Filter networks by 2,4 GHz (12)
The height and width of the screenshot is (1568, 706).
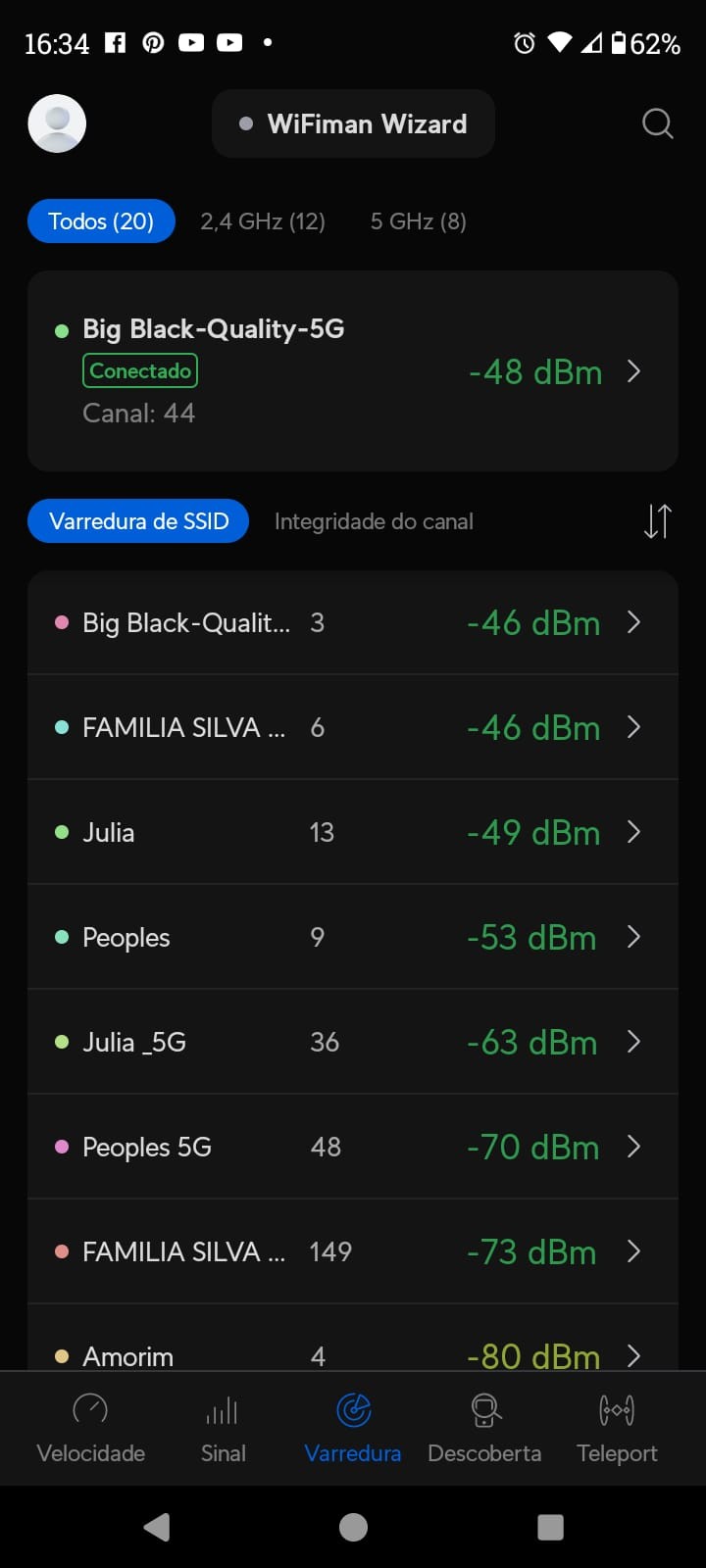point(263,220)
